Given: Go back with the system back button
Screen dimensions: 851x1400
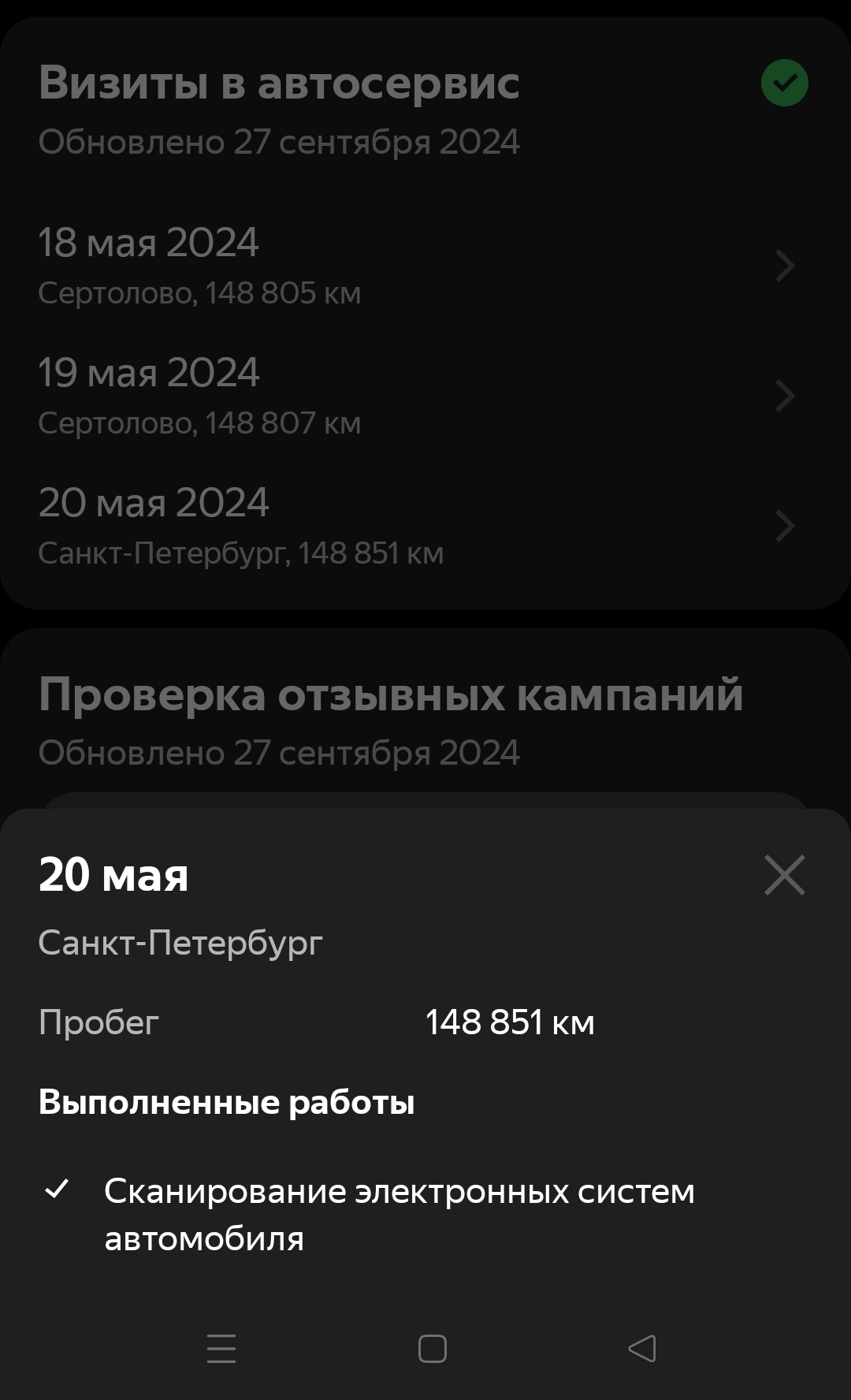Looking at the screenshot, I should [x=642, y=1349].
